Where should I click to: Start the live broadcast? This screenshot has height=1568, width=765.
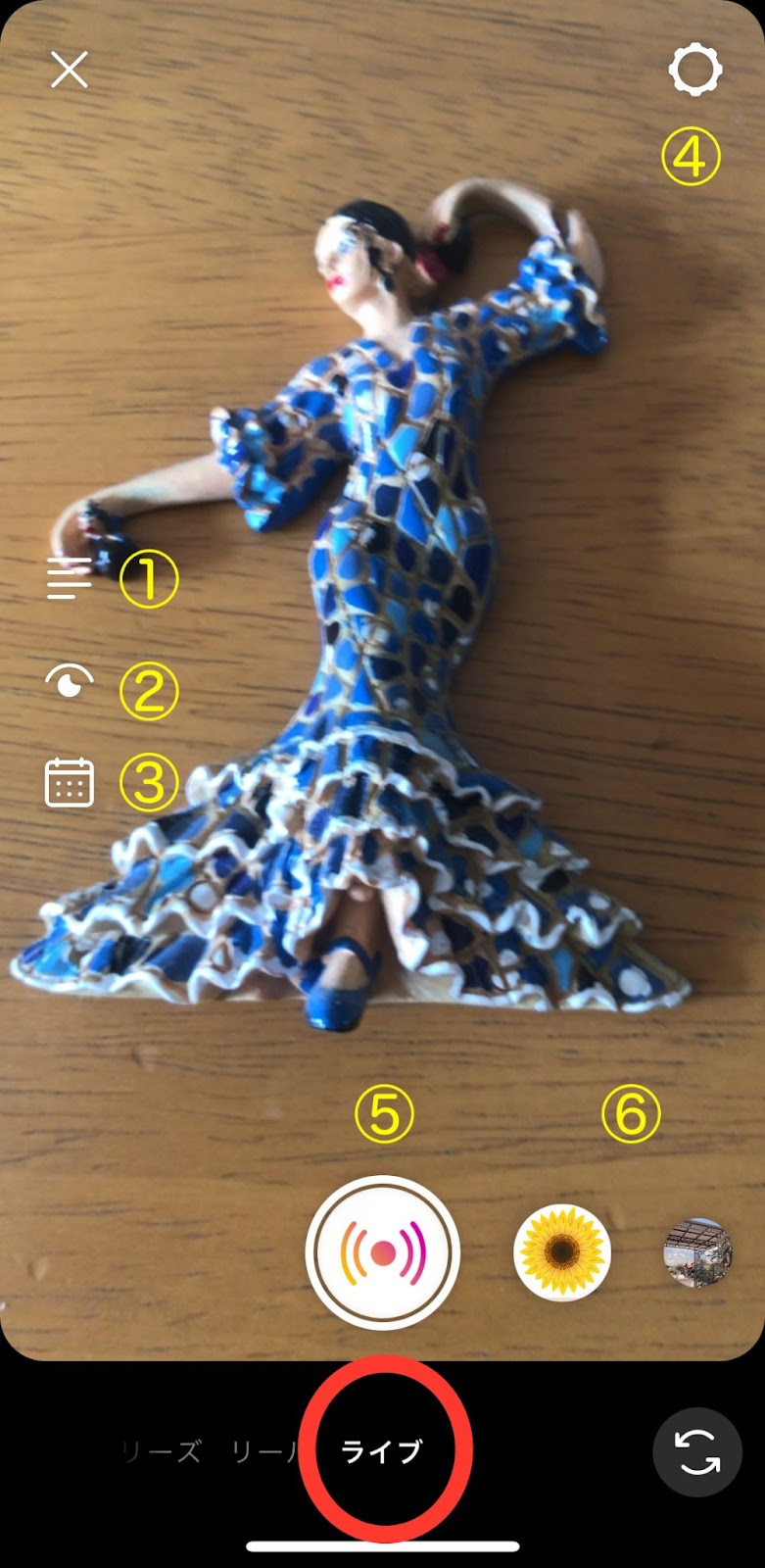(x=382, y=1252)
